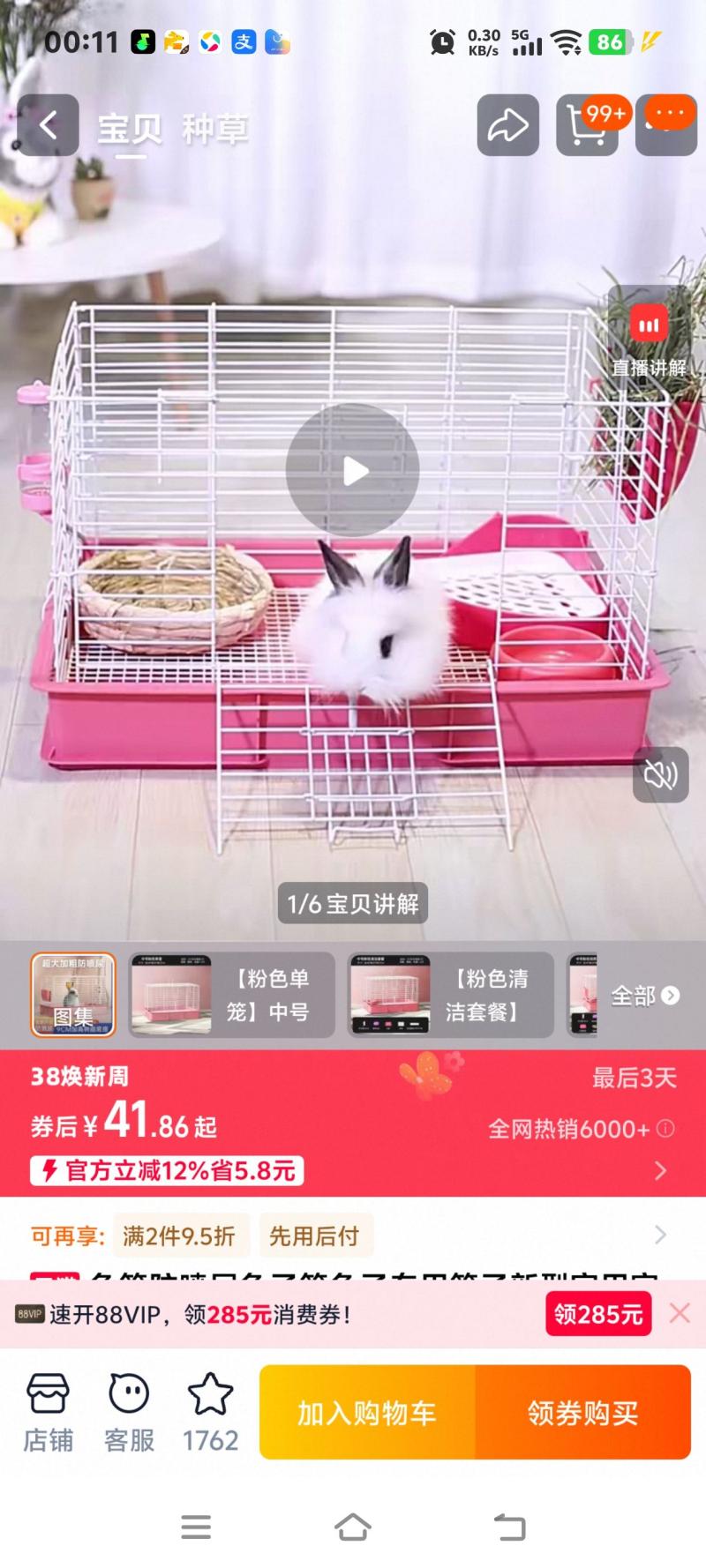Share this product
706x1568 pixels.
point(508,125)
